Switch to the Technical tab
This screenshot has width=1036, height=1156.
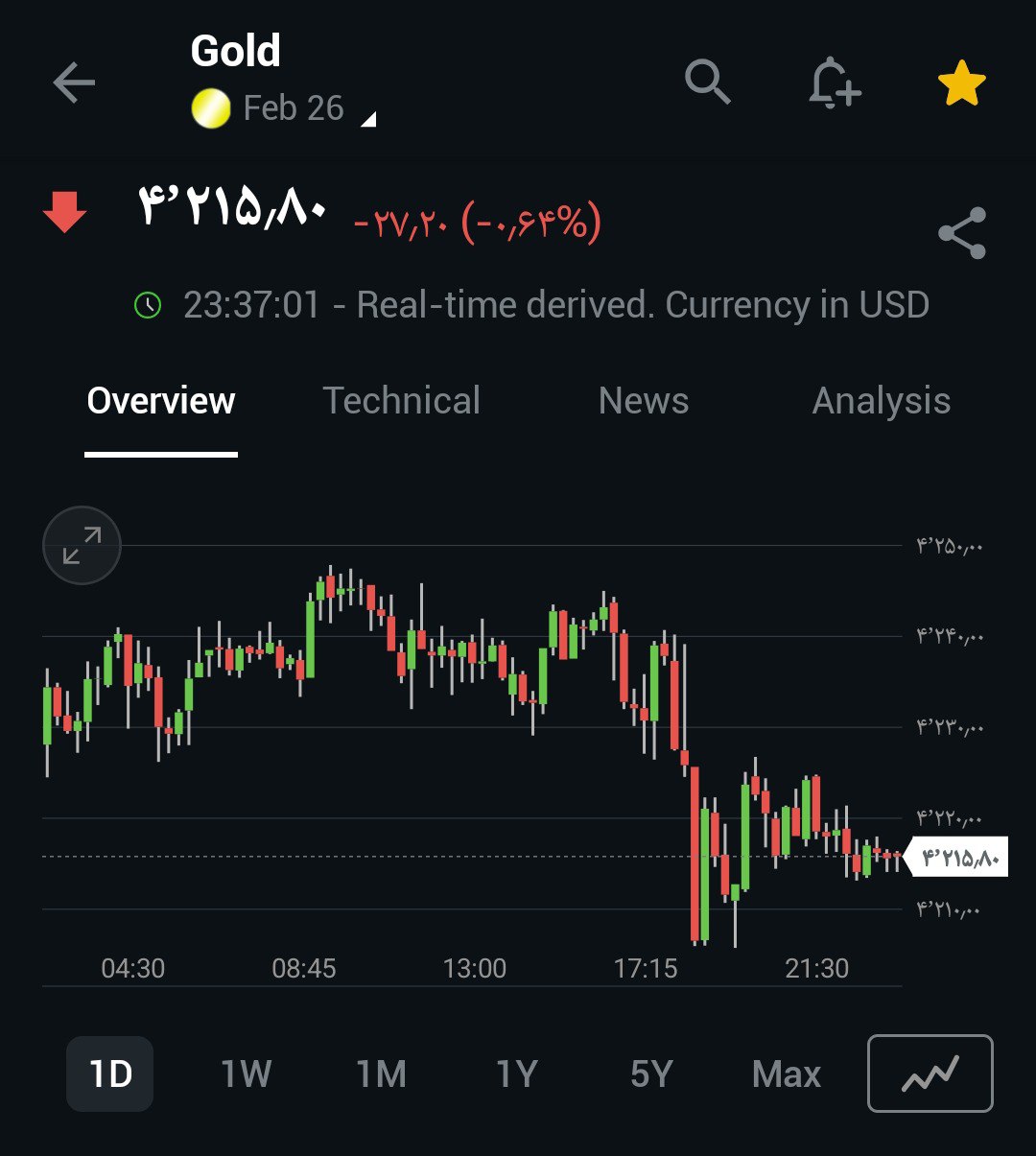coord(402,401)
